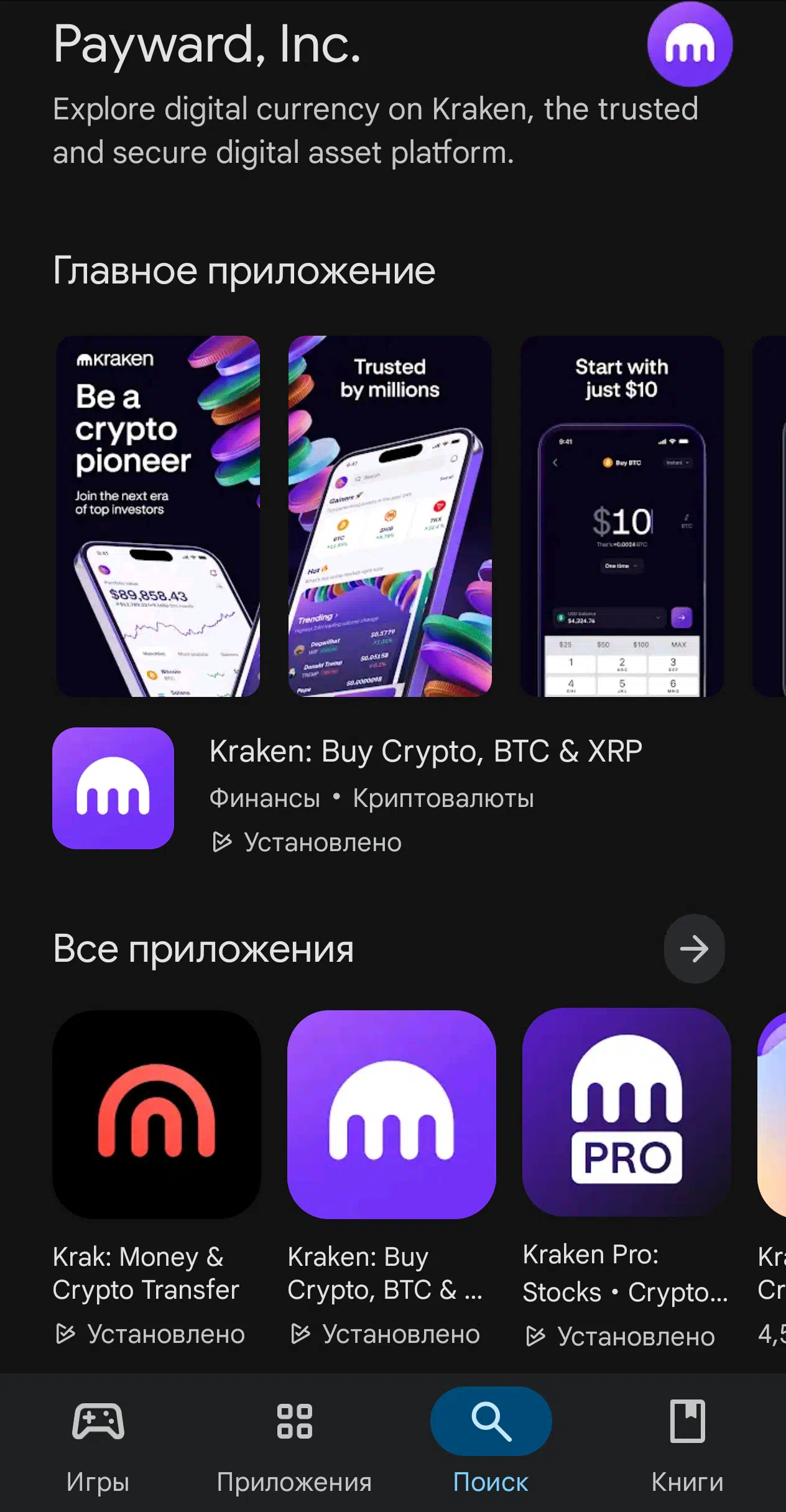The width and height of the screenshot is (786, 1512).
Task: Tap the arrow next to Все приложения
Action: click(x=694, y=949)
